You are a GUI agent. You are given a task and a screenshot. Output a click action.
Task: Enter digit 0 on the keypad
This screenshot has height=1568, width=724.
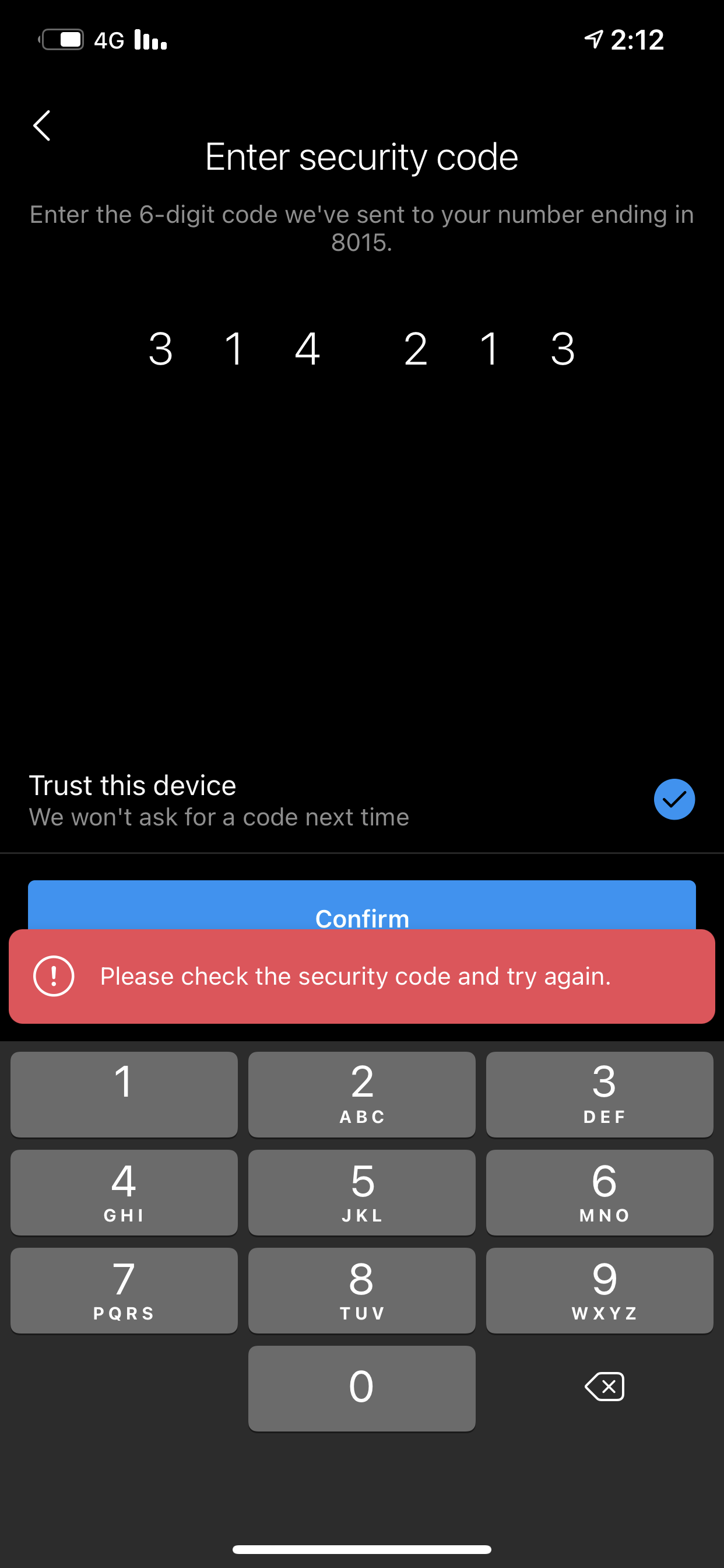tap(362, 1388)
